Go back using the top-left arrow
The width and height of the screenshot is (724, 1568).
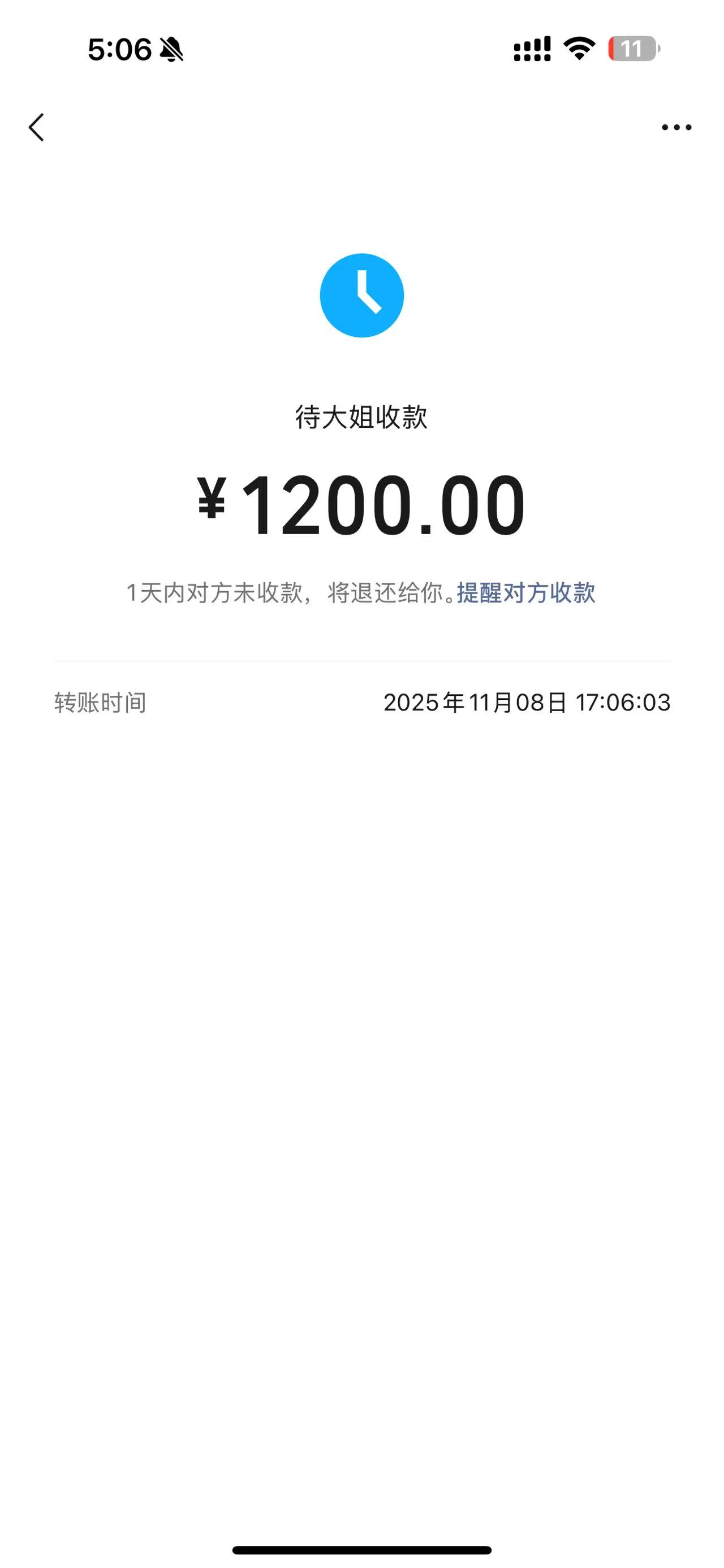tap(37, 127)
